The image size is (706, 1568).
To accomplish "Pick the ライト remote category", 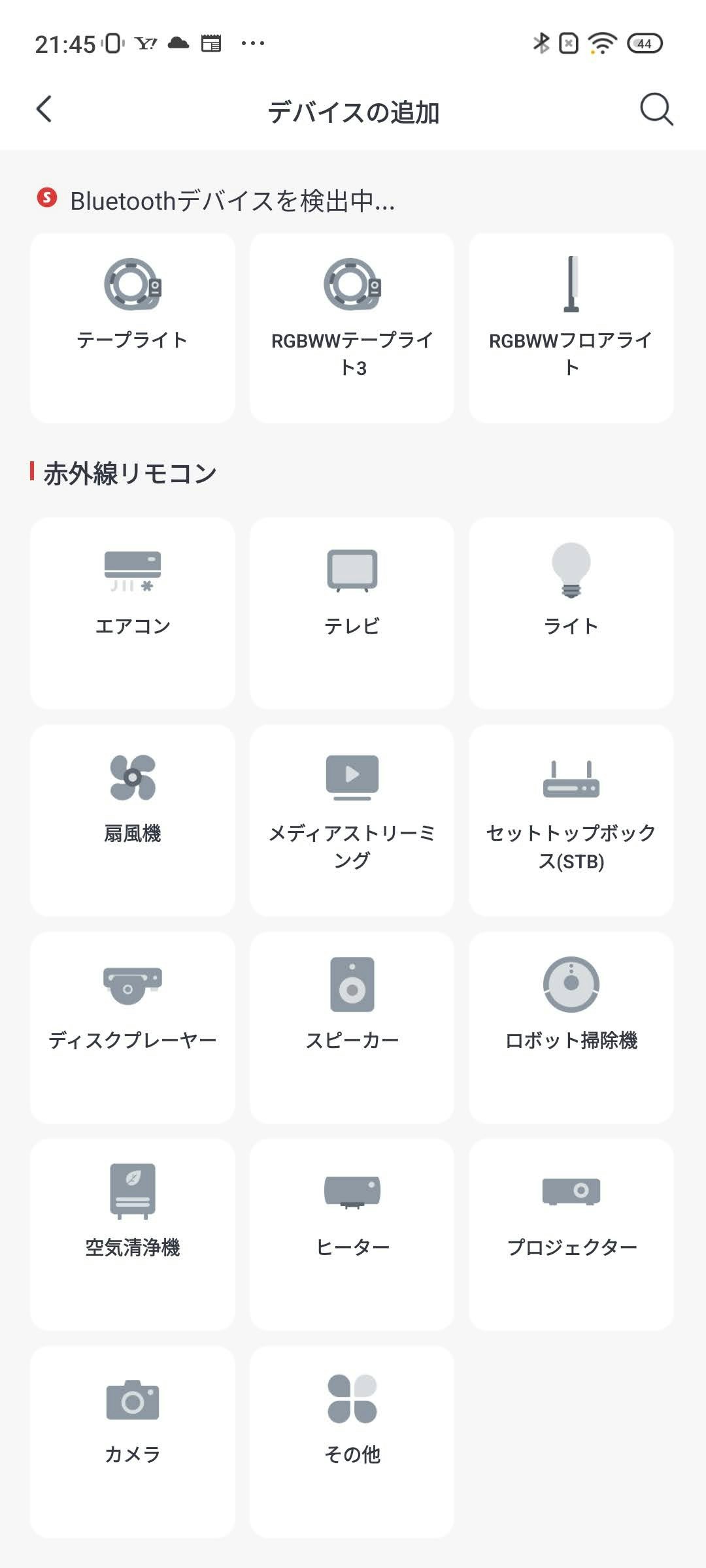I will (571, 613).
